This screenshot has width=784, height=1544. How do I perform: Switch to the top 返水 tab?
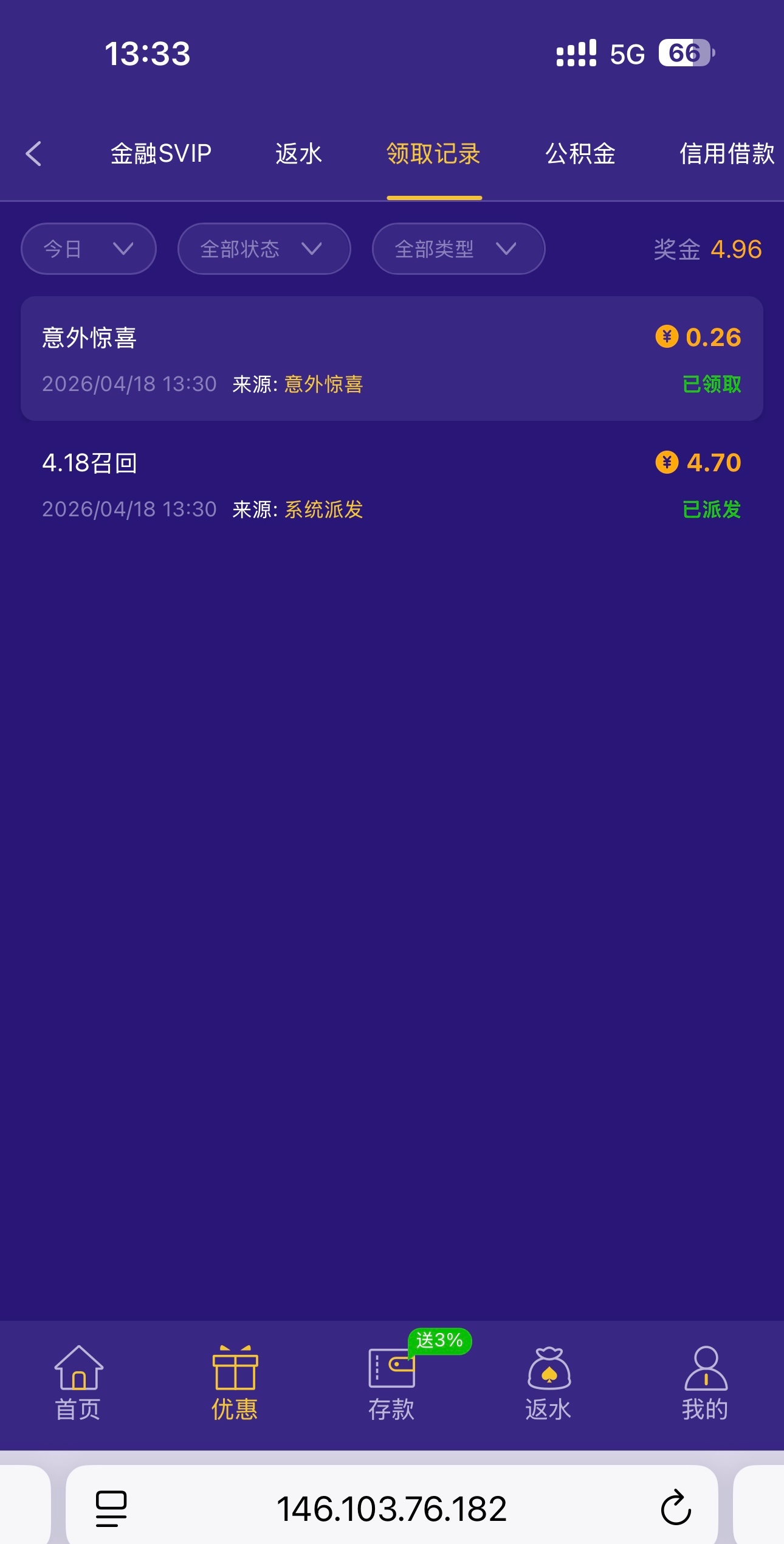click(x=298, y=153)
